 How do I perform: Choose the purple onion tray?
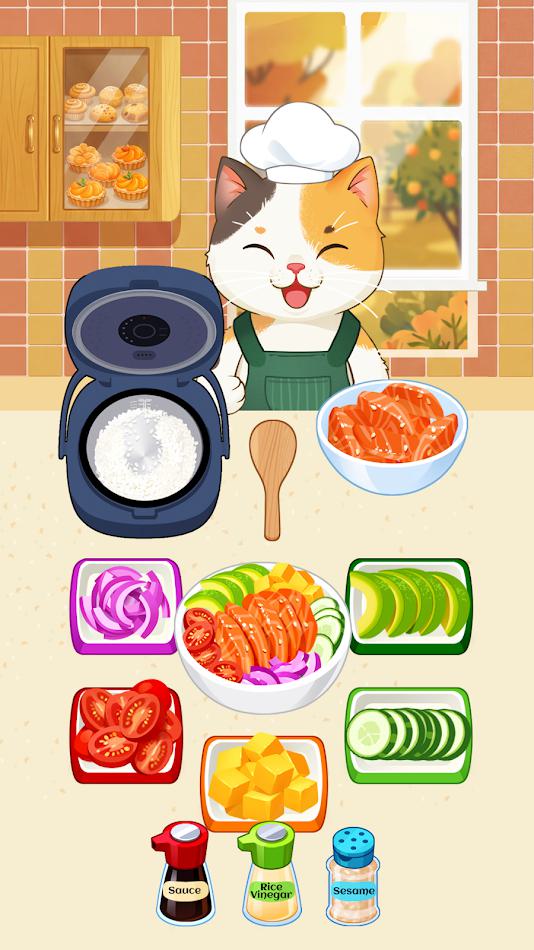126,606
